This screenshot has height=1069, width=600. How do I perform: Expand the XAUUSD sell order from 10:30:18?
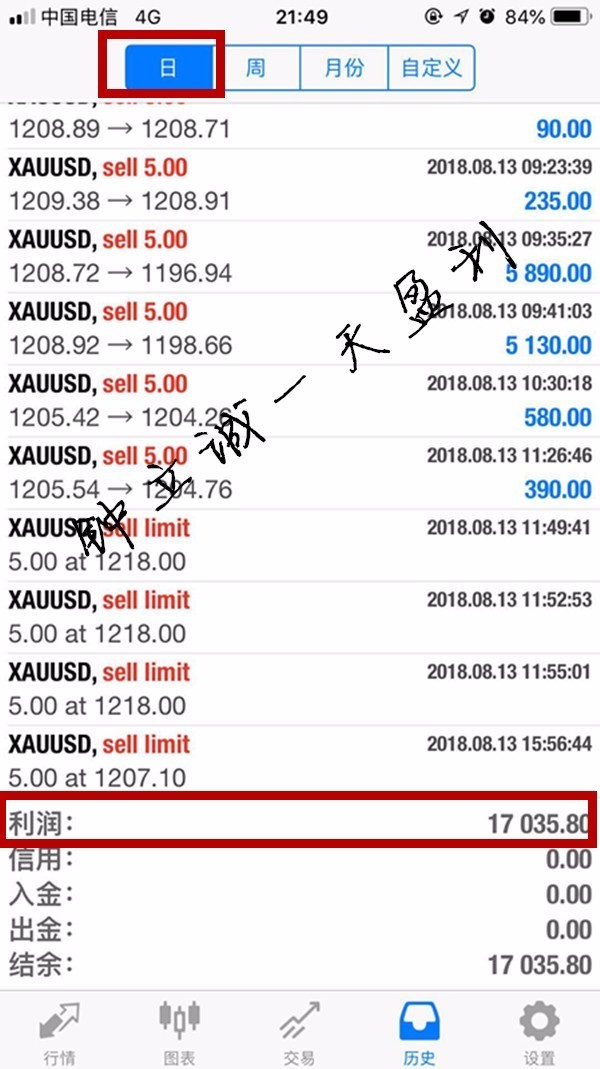(x=300, y=401)
